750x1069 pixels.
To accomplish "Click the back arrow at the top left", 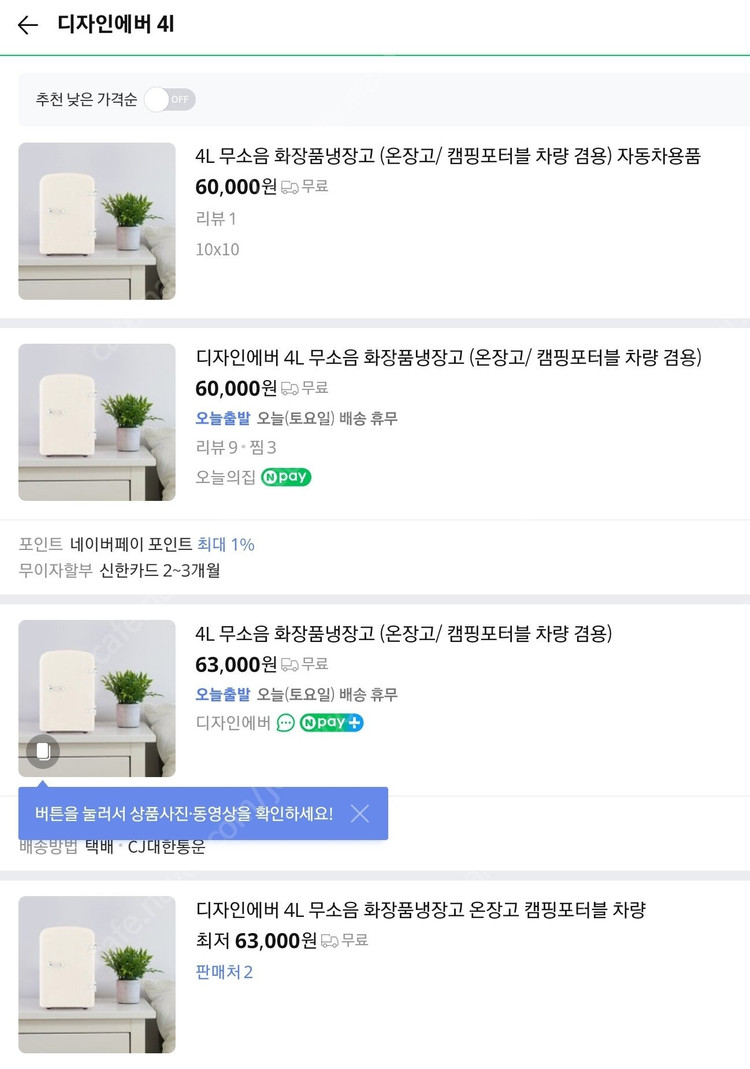I will 27,25.
